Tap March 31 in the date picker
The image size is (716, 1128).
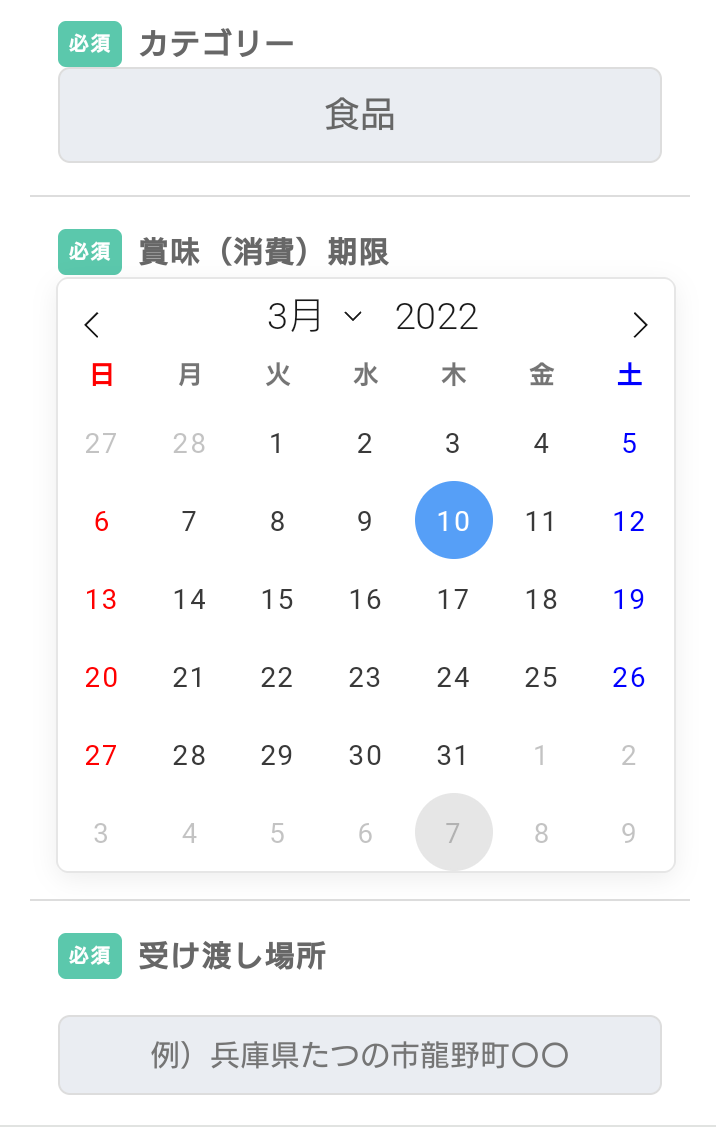point(453,755)
